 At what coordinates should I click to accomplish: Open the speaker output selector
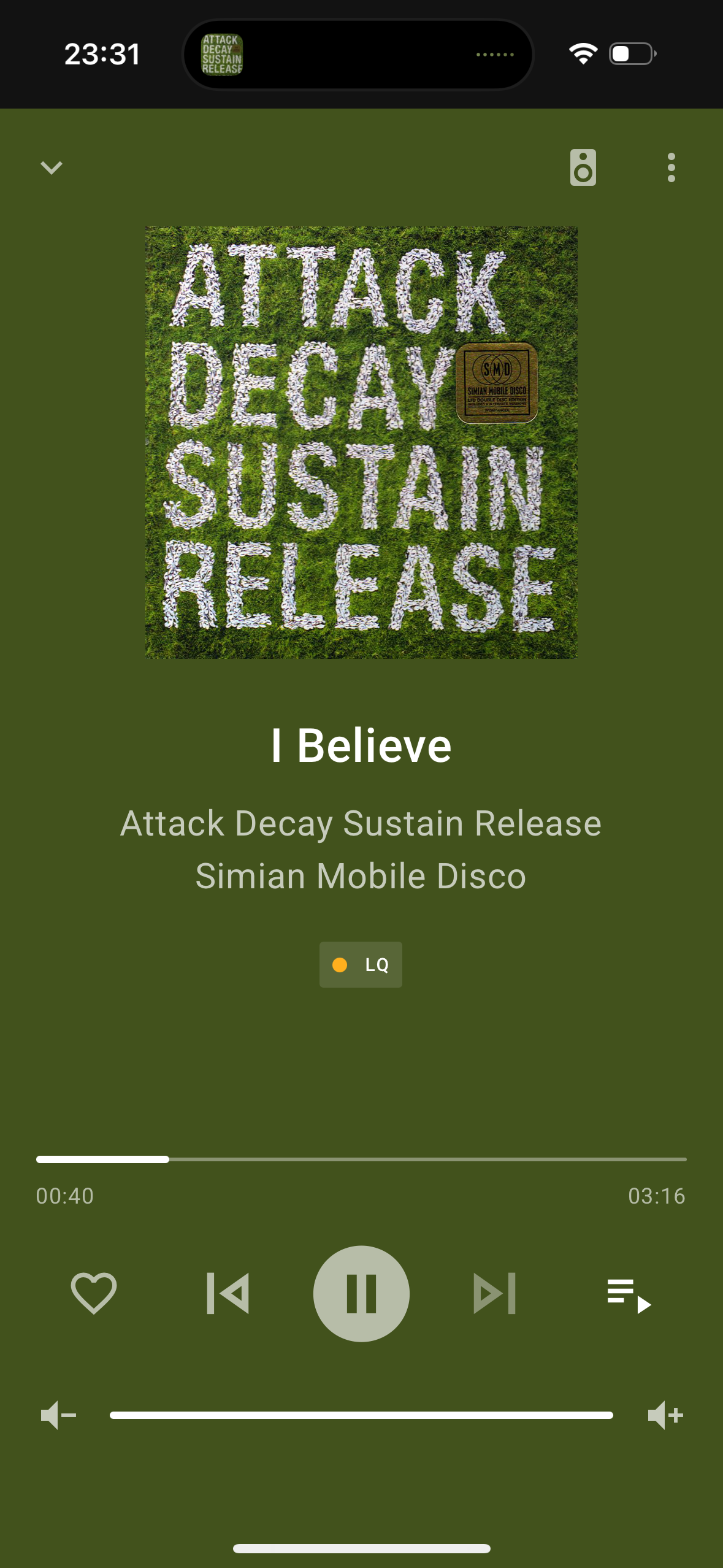coord(583,167)
